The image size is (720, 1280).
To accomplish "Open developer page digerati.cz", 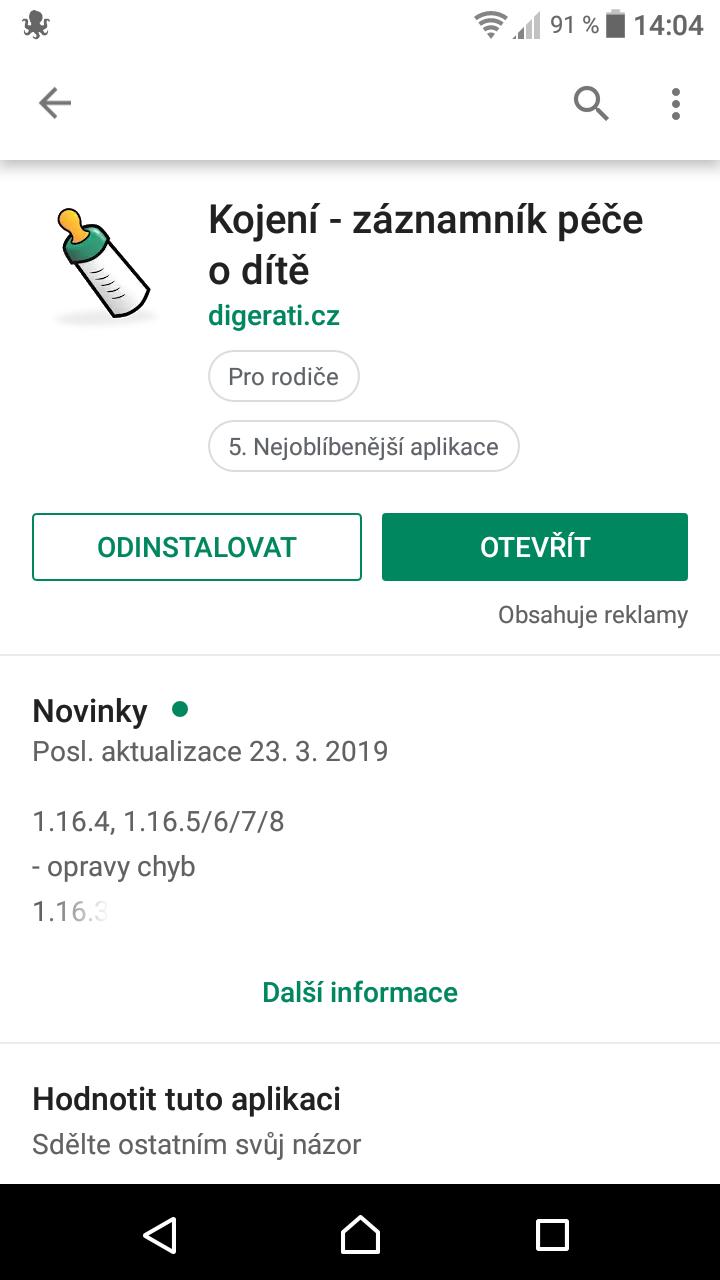I will pos(274,316).
